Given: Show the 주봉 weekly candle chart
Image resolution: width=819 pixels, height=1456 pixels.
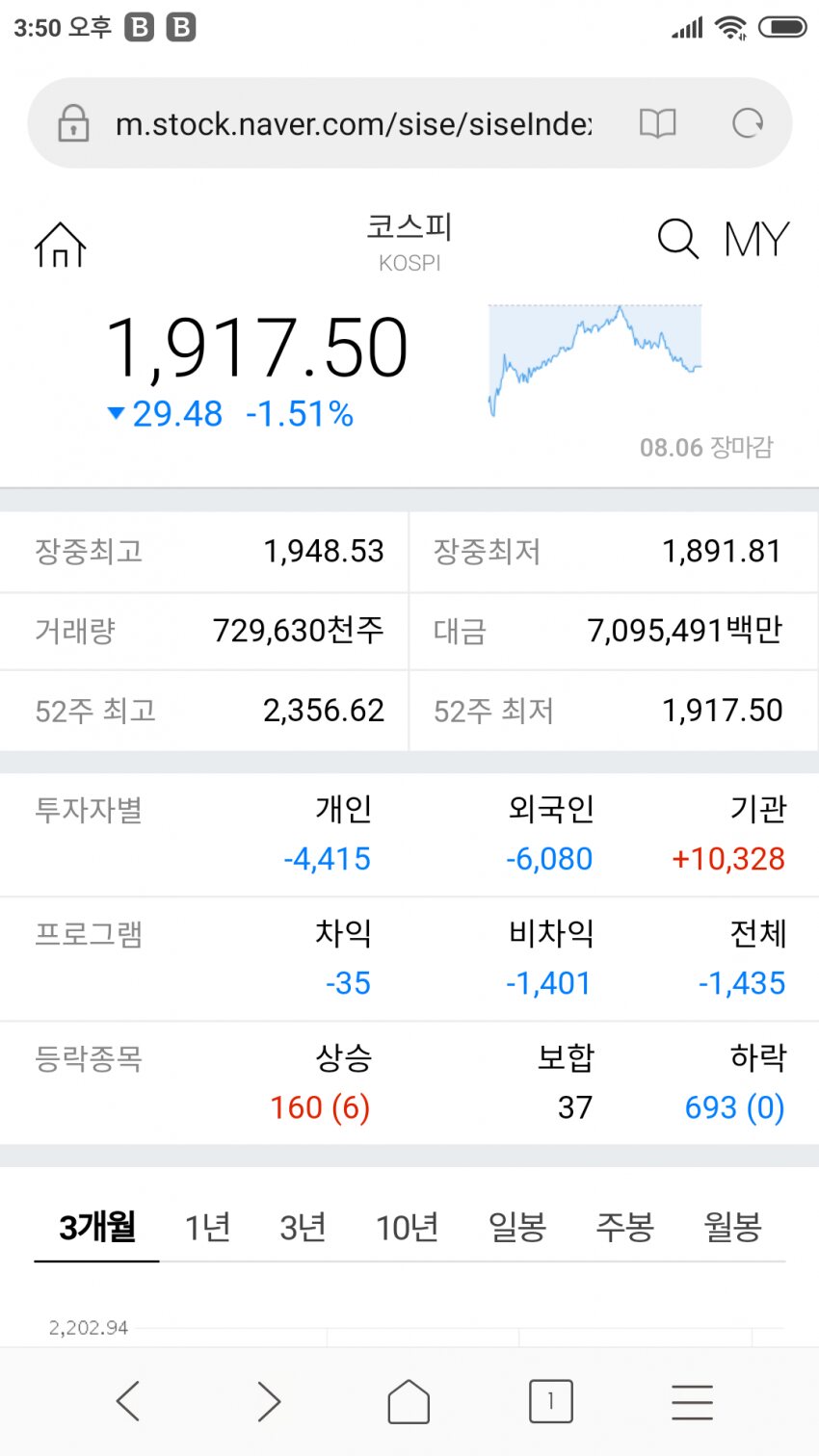Looking at the screenshot, I should pyautogui.click(x=625, y=1228).
